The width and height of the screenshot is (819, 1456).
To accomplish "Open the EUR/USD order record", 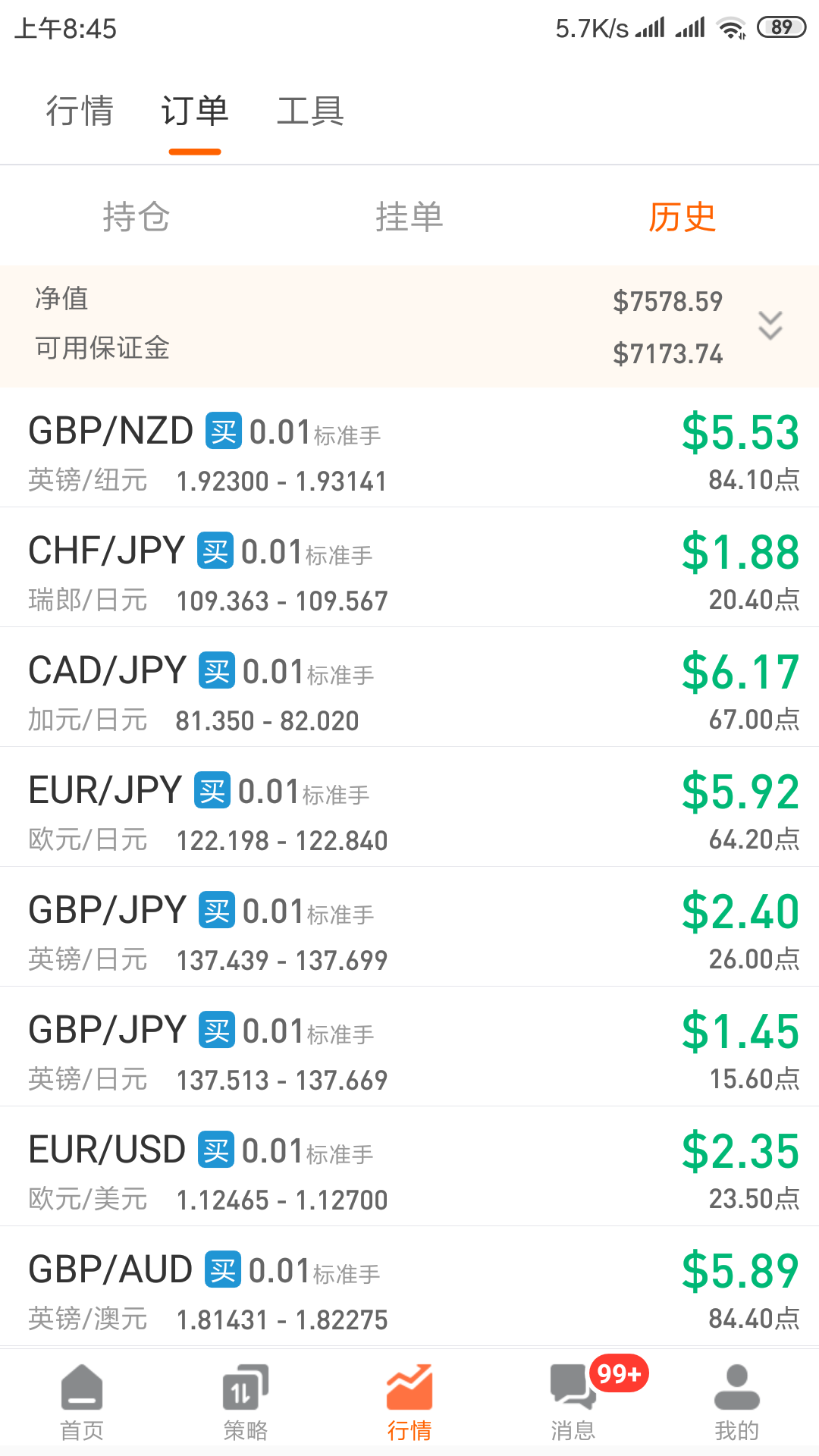I will [x=409, y=1166].
